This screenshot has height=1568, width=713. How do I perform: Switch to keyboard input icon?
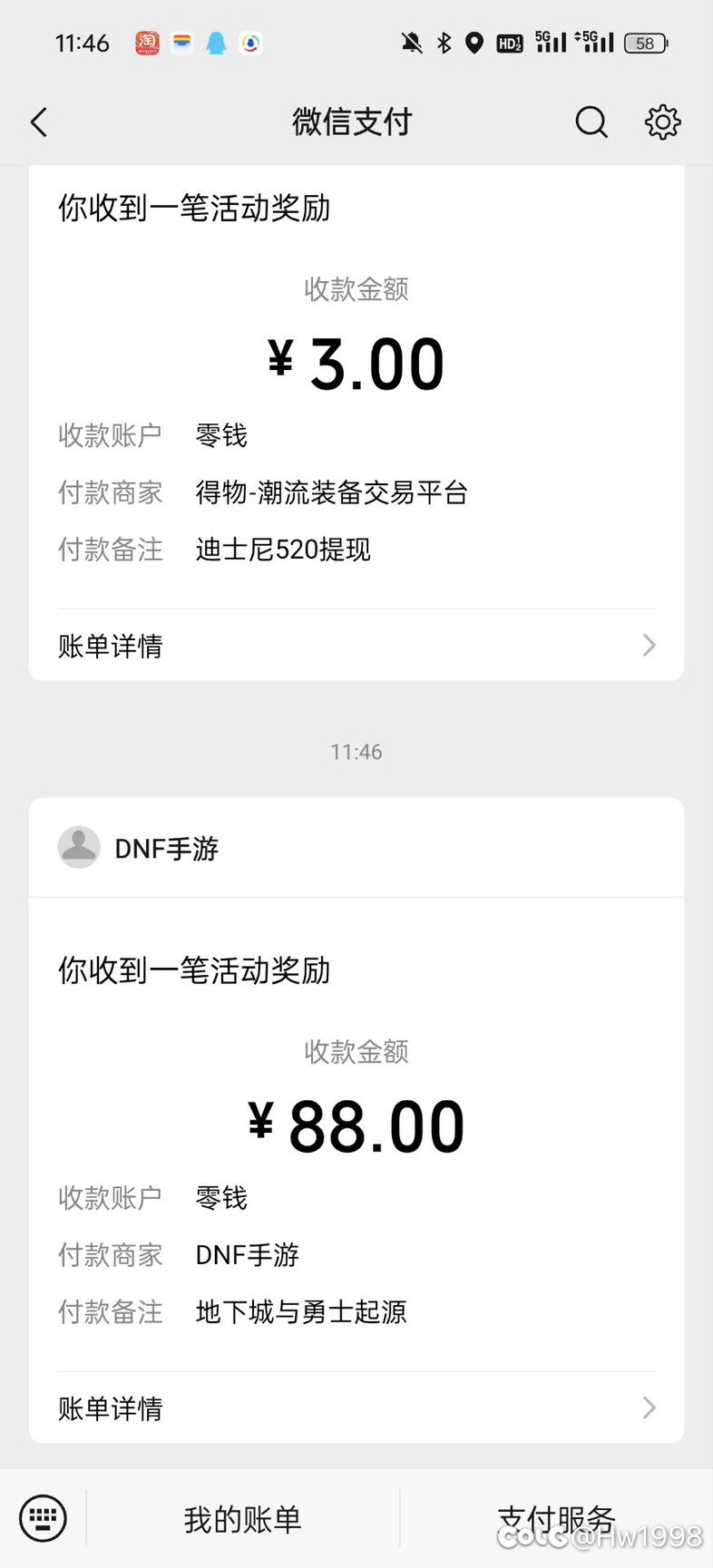[43, 1518]
